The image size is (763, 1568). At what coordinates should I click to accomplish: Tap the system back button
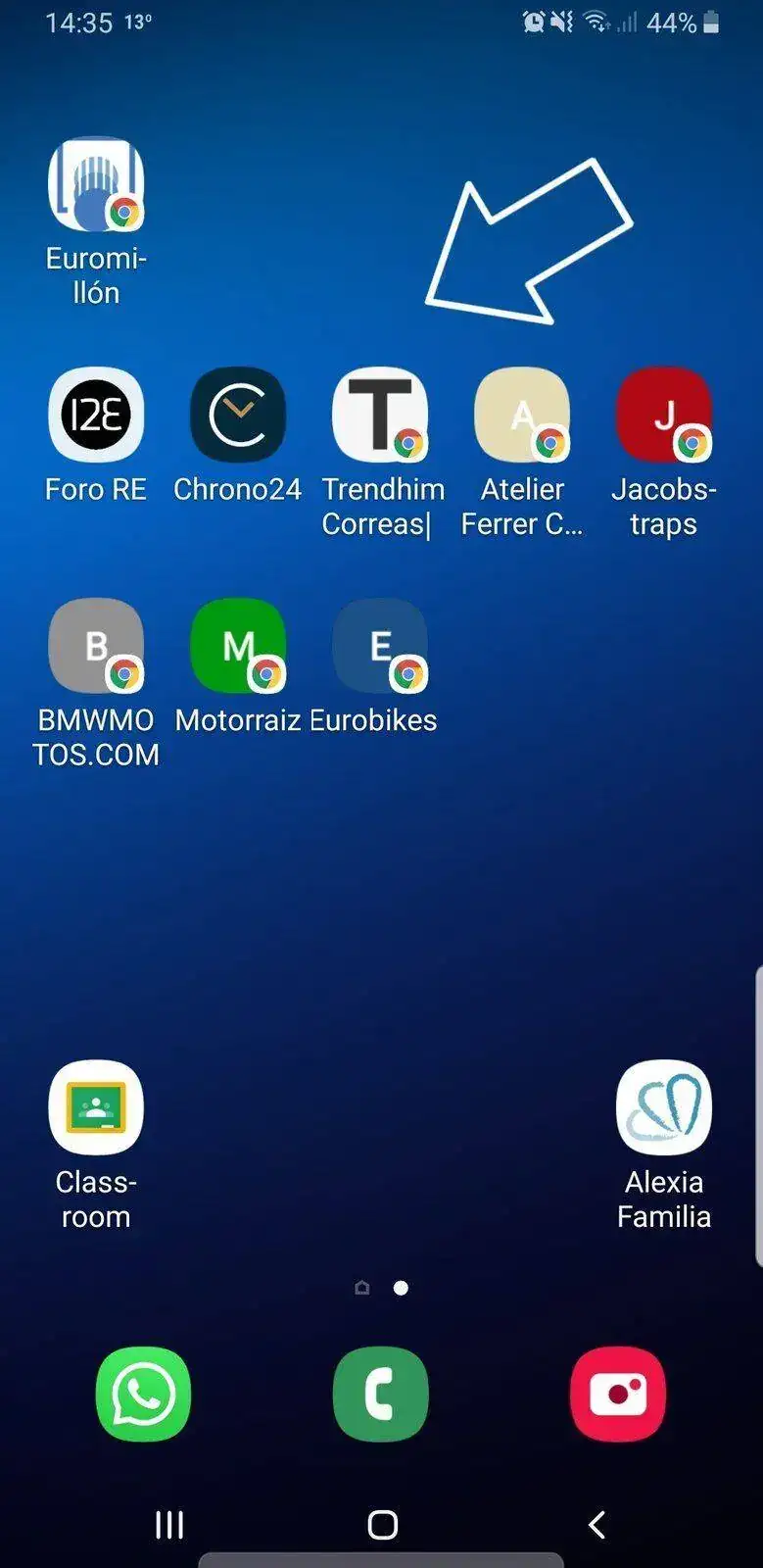point(596,1524)
